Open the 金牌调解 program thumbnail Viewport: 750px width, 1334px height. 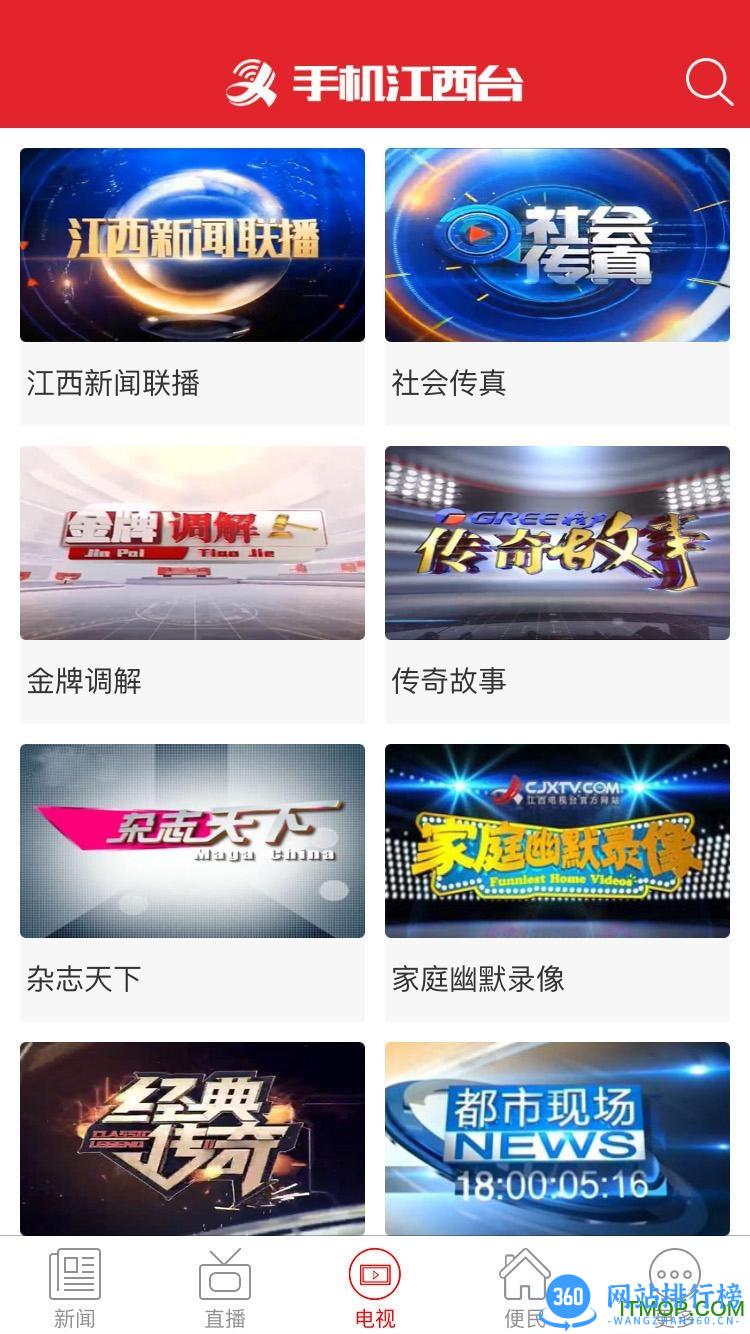192,542
